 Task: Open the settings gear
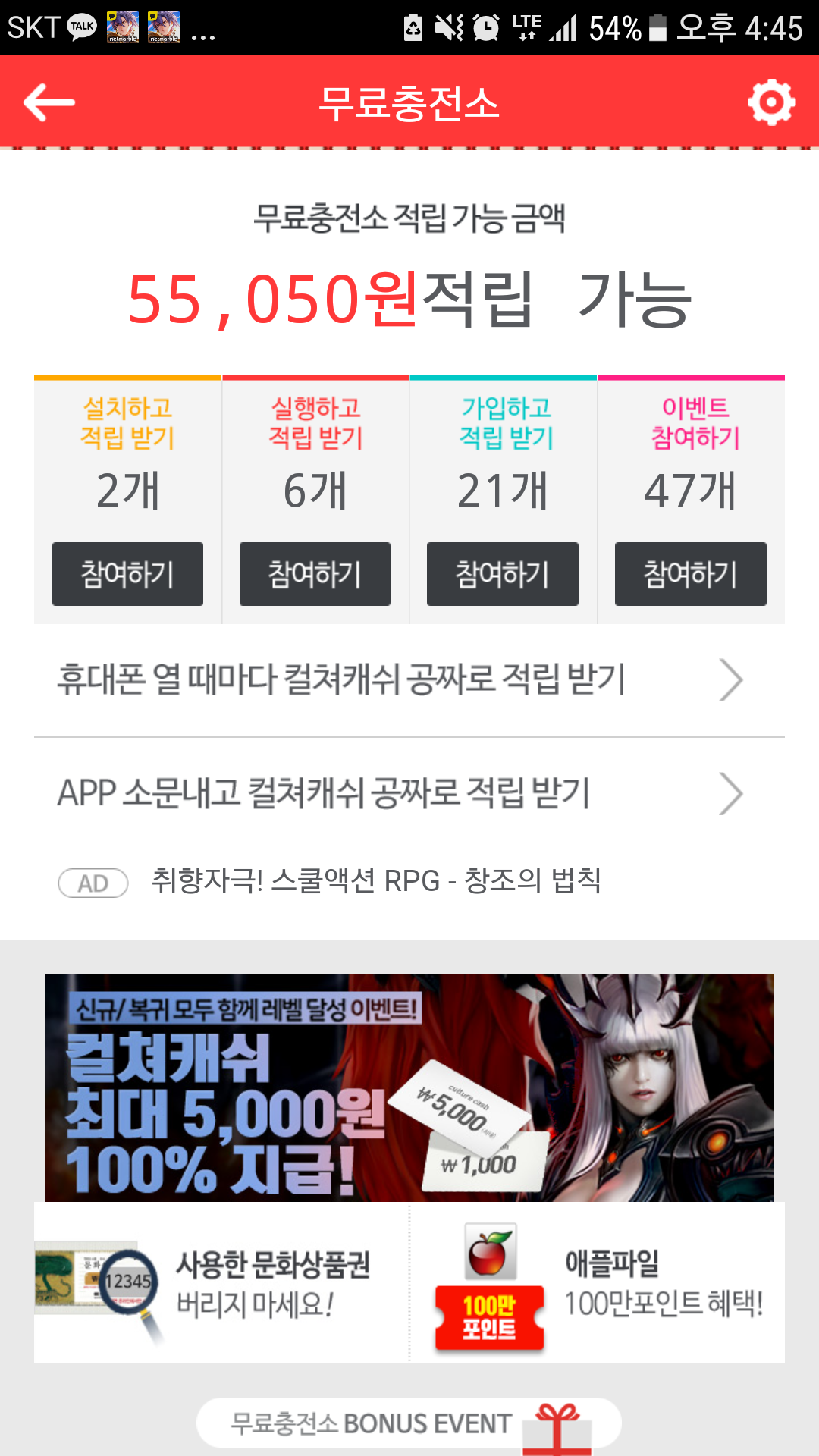pyautogui.click(x=771, y=102)
